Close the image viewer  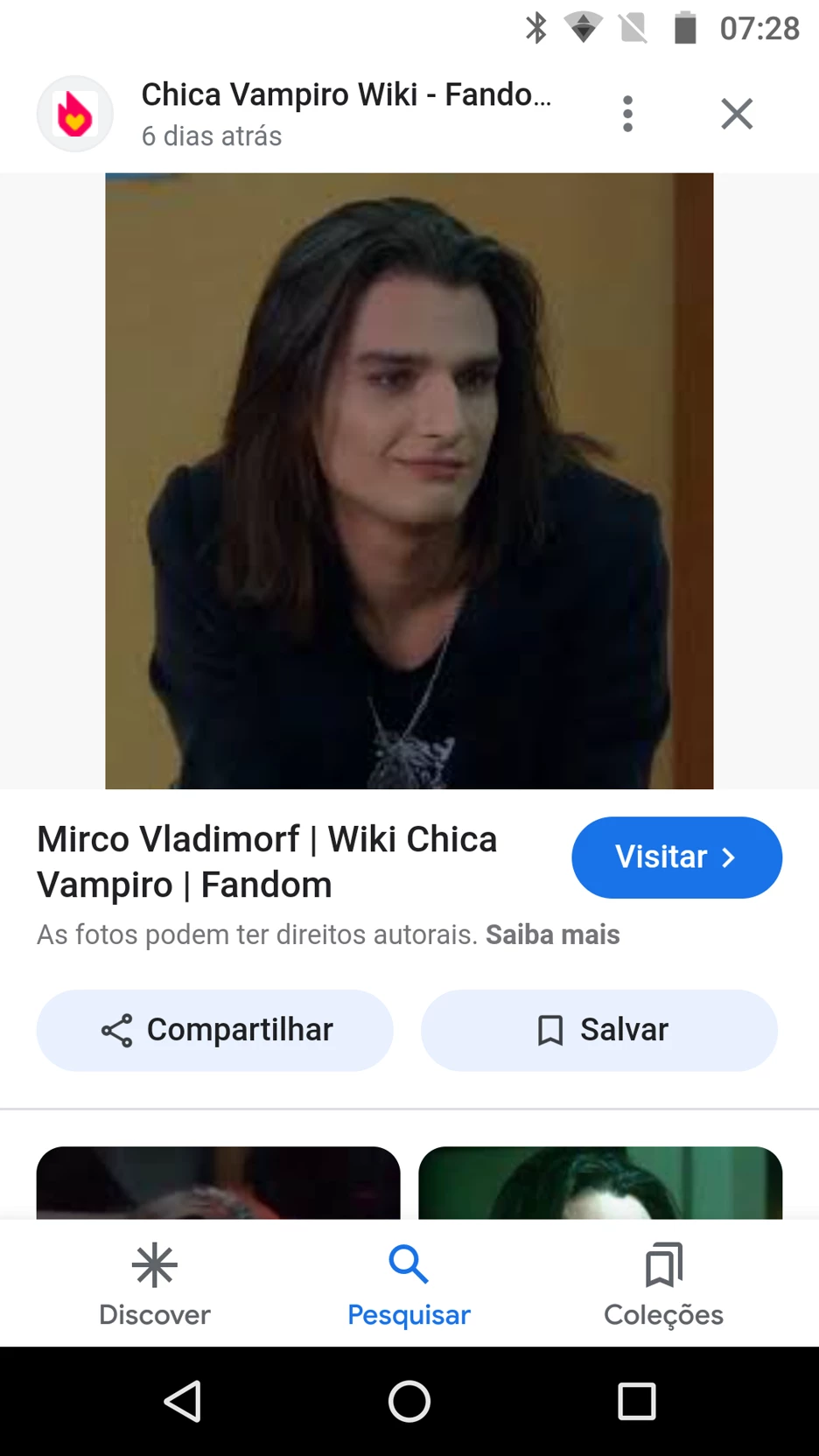737,114
